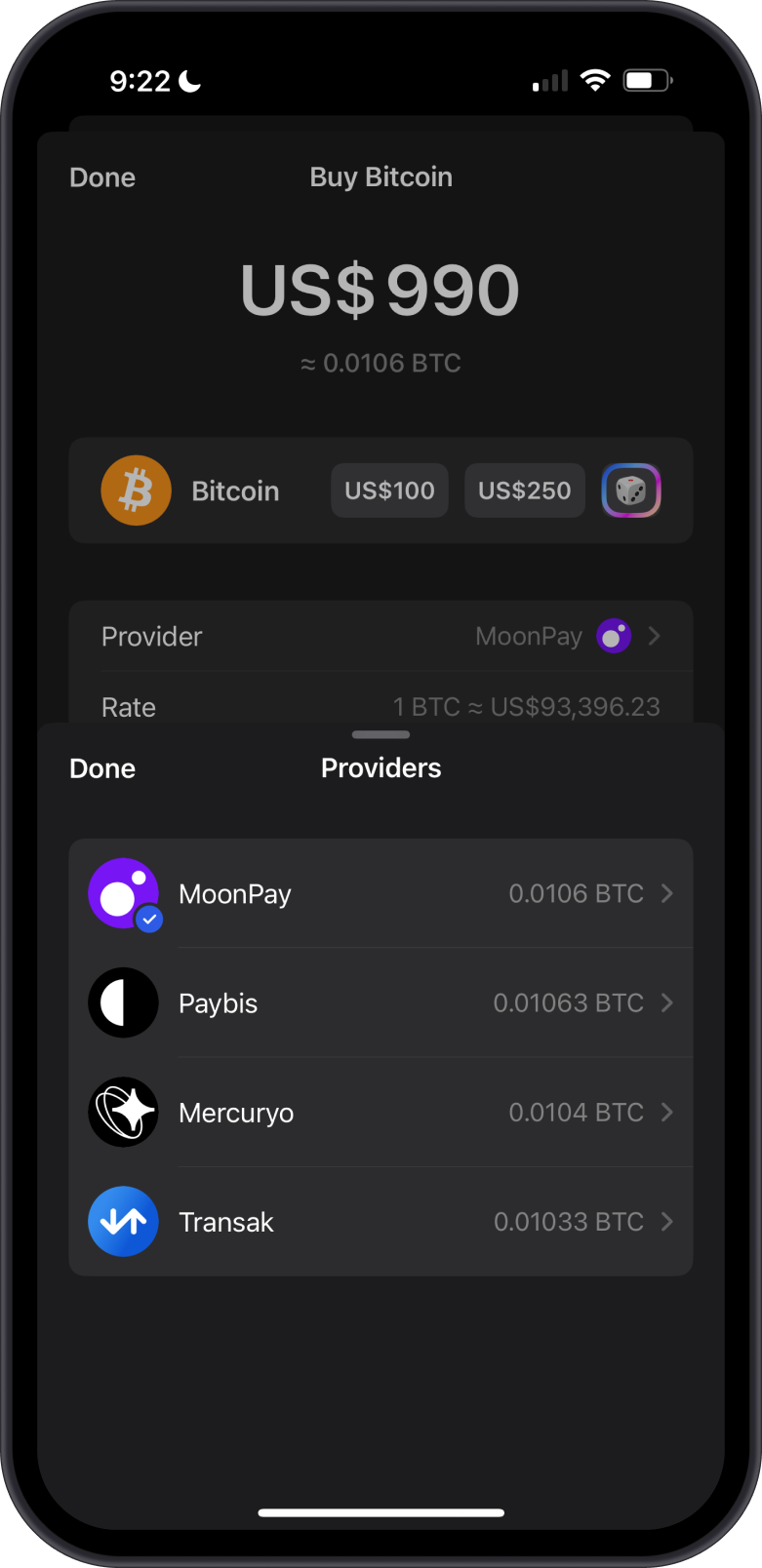The width and height of the screenshot is (762, 1568).
Task: Switch the provider to Transak
Action: [x=381, y=1221]
